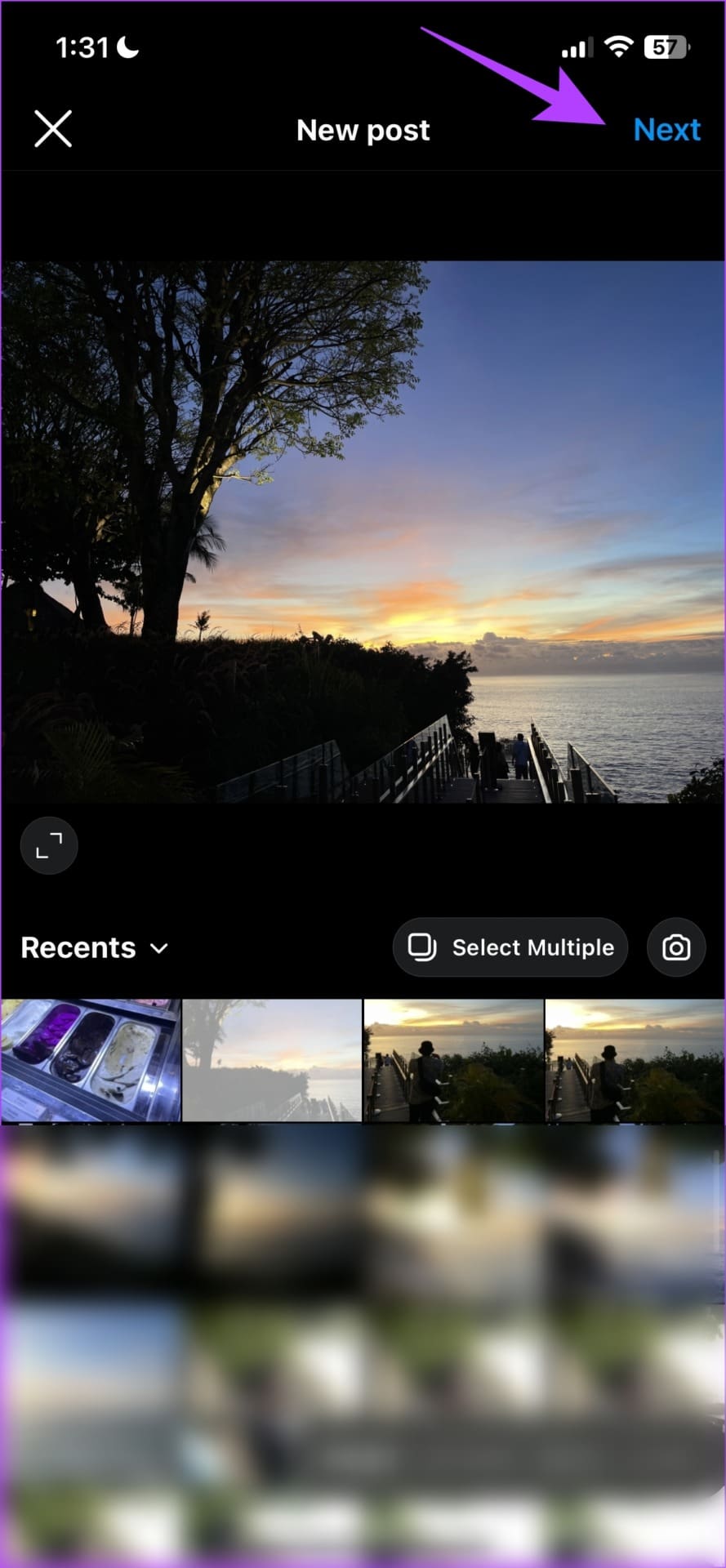Toggle the photo crop expand icon
Viewport: 726px width, 1568px height.
point(49,844)
